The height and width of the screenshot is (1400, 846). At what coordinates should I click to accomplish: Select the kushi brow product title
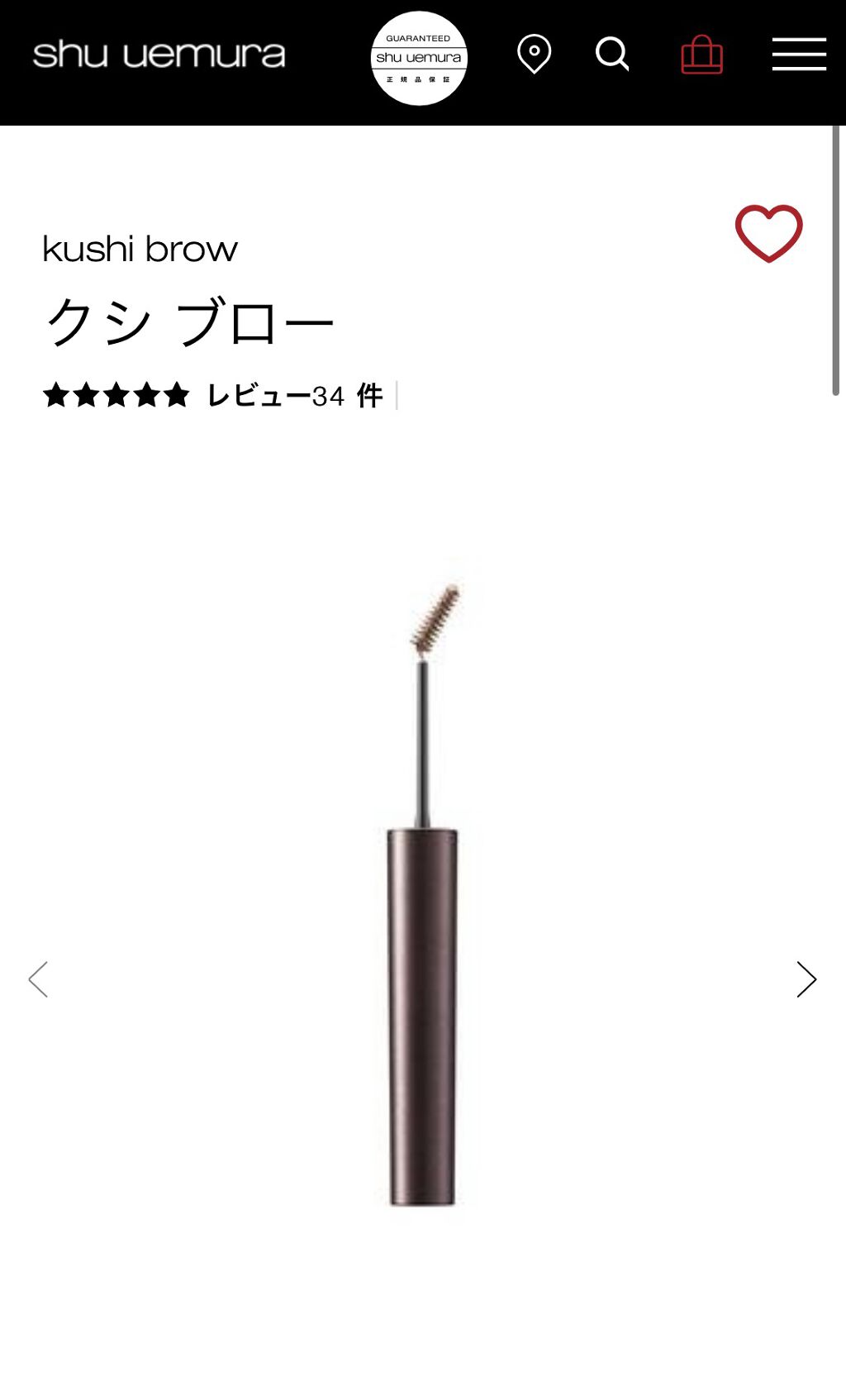[x=140, y=247]
